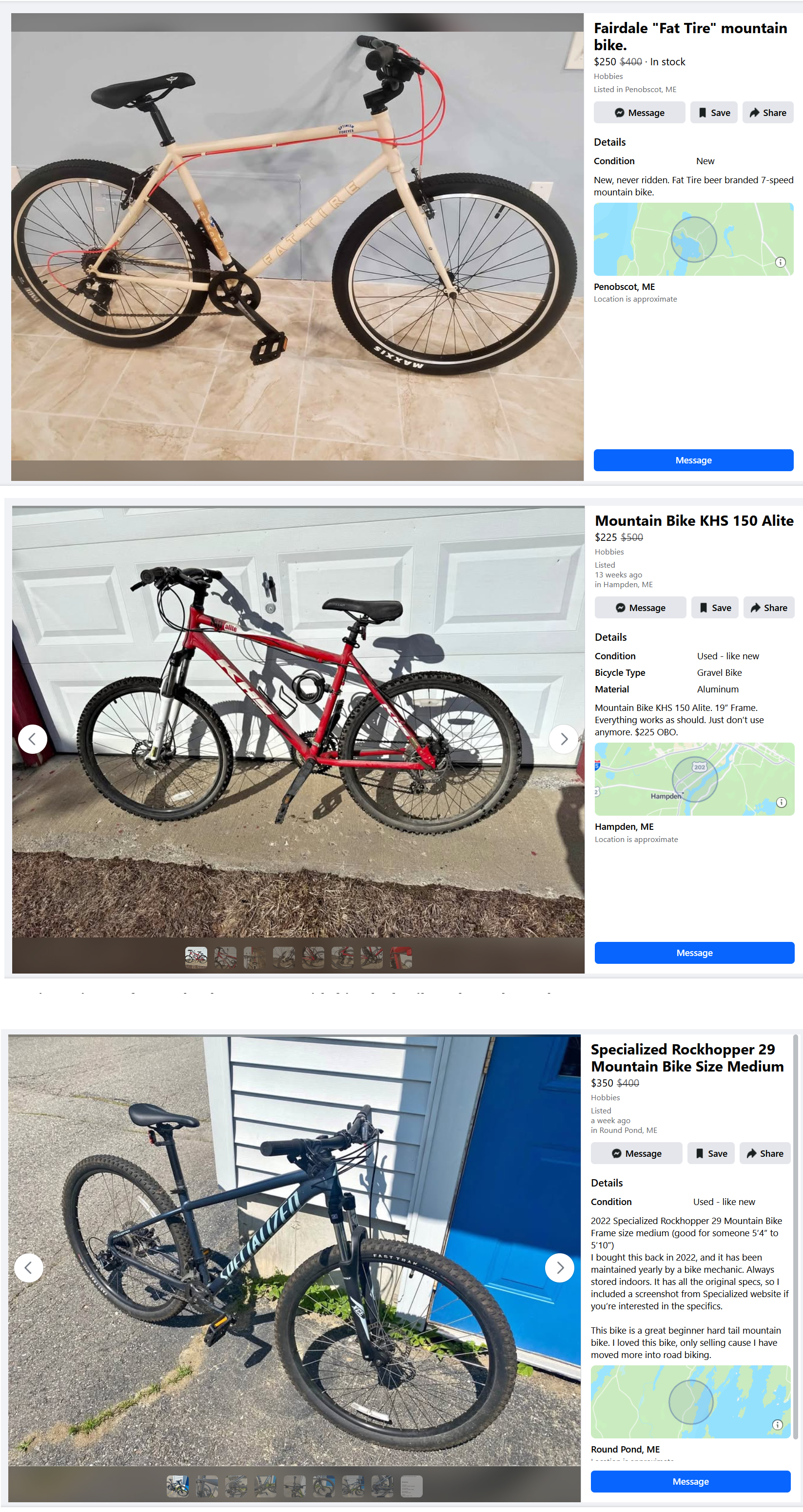Tap the blue Message button under Penobscot listing

[x=693, y=460]
